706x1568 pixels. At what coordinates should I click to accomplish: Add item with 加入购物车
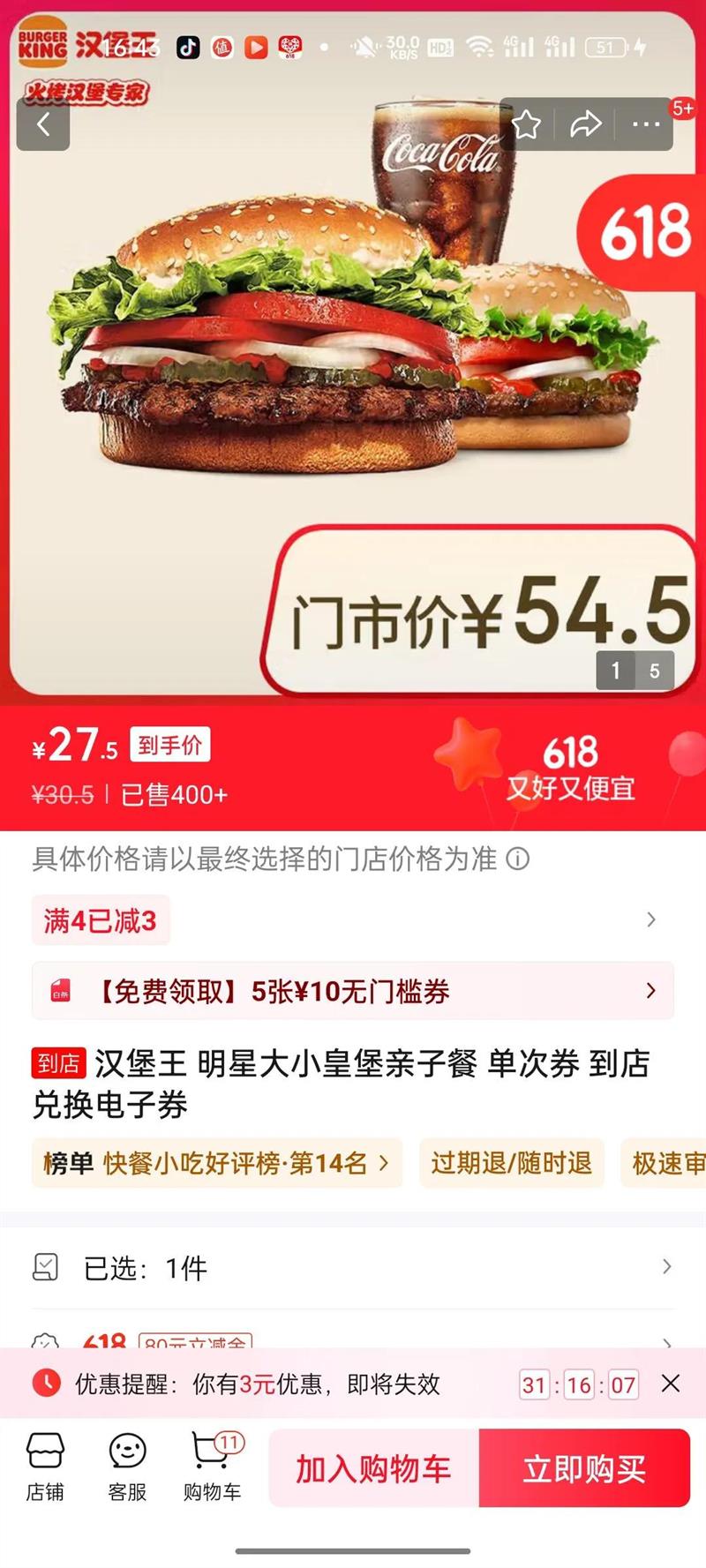click(x=373, y=1468)
